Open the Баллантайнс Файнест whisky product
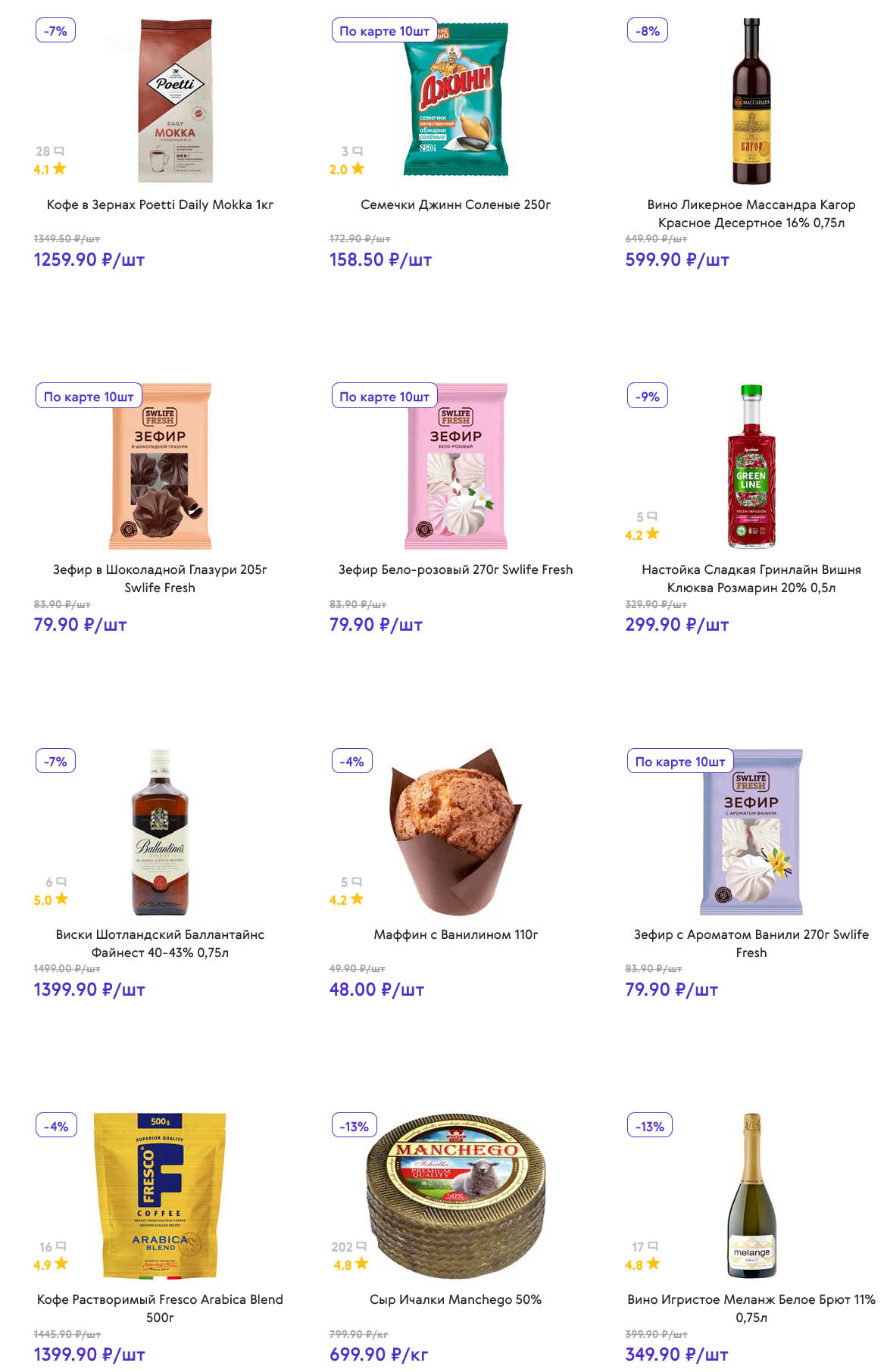 click(160, 943)
